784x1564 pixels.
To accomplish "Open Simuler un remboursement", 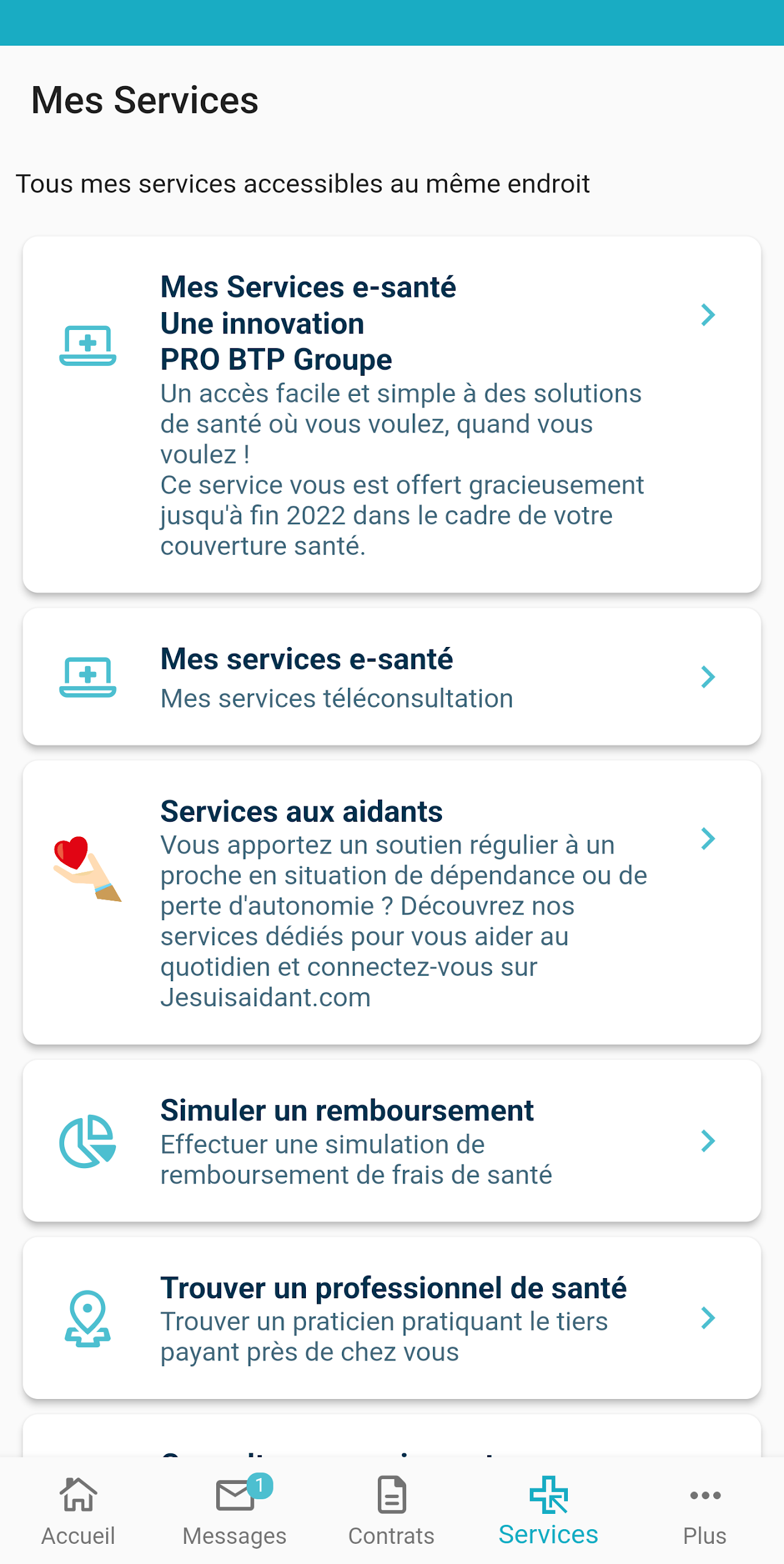I will pos(392,1141).
